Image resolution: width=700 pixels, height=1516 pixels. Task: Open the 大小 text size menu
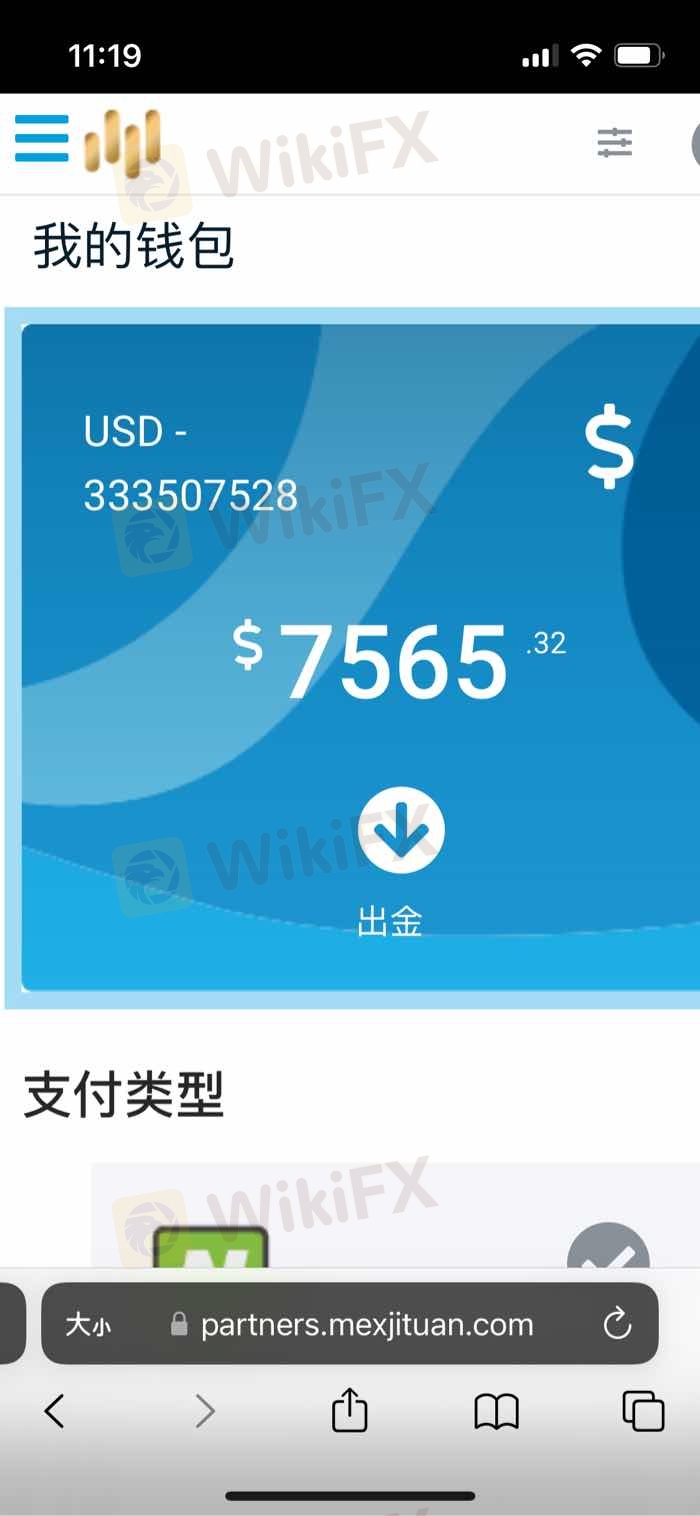click(x=89, y=1326)
